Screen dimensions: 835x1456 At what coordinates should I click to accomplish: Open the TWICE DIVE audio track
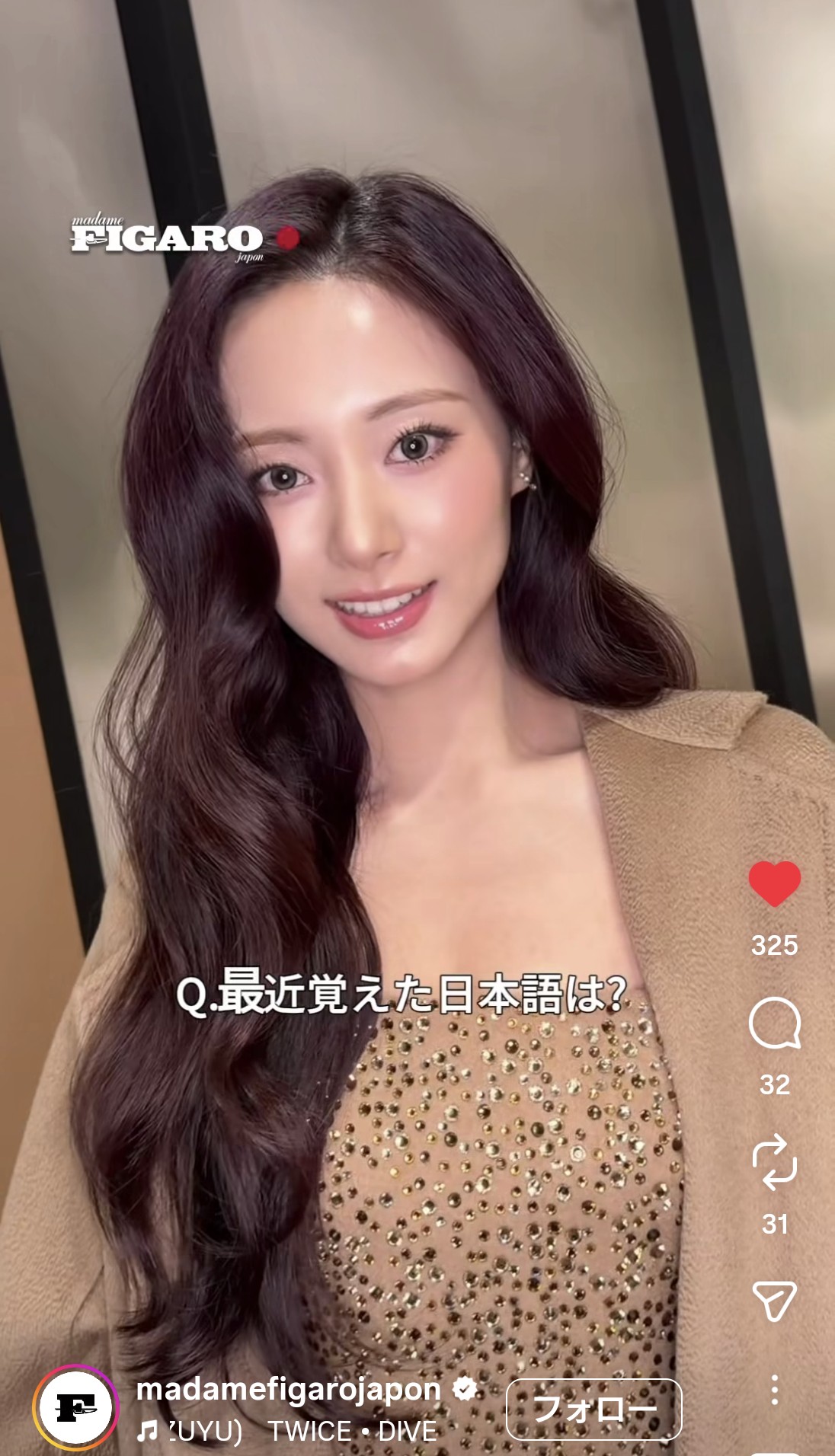coord(305,1432)
